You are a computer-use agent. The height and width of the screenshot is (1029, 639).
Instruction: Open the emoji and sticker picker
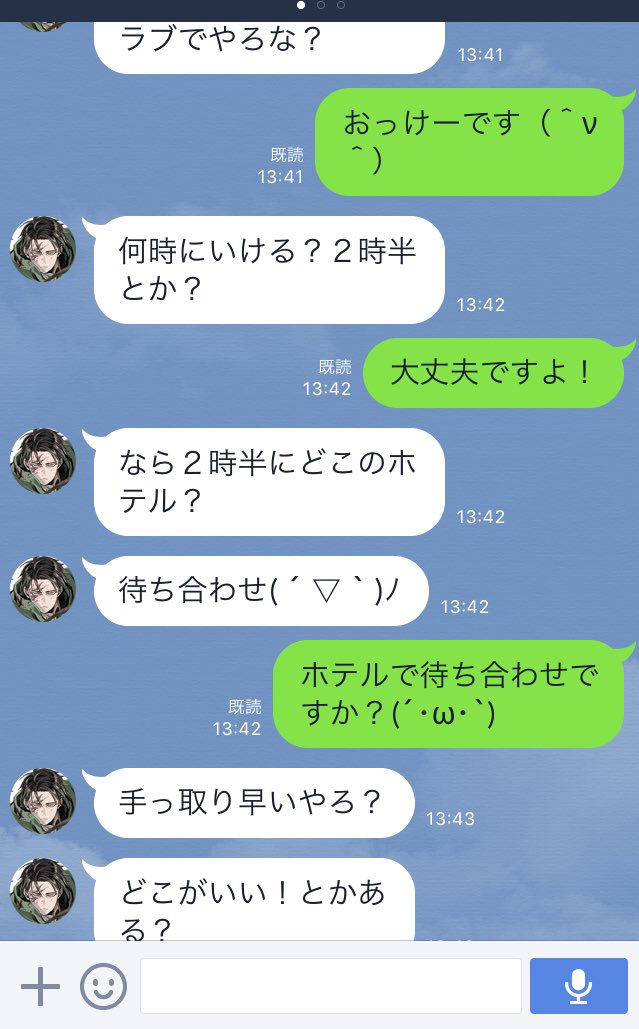[103, 986]
